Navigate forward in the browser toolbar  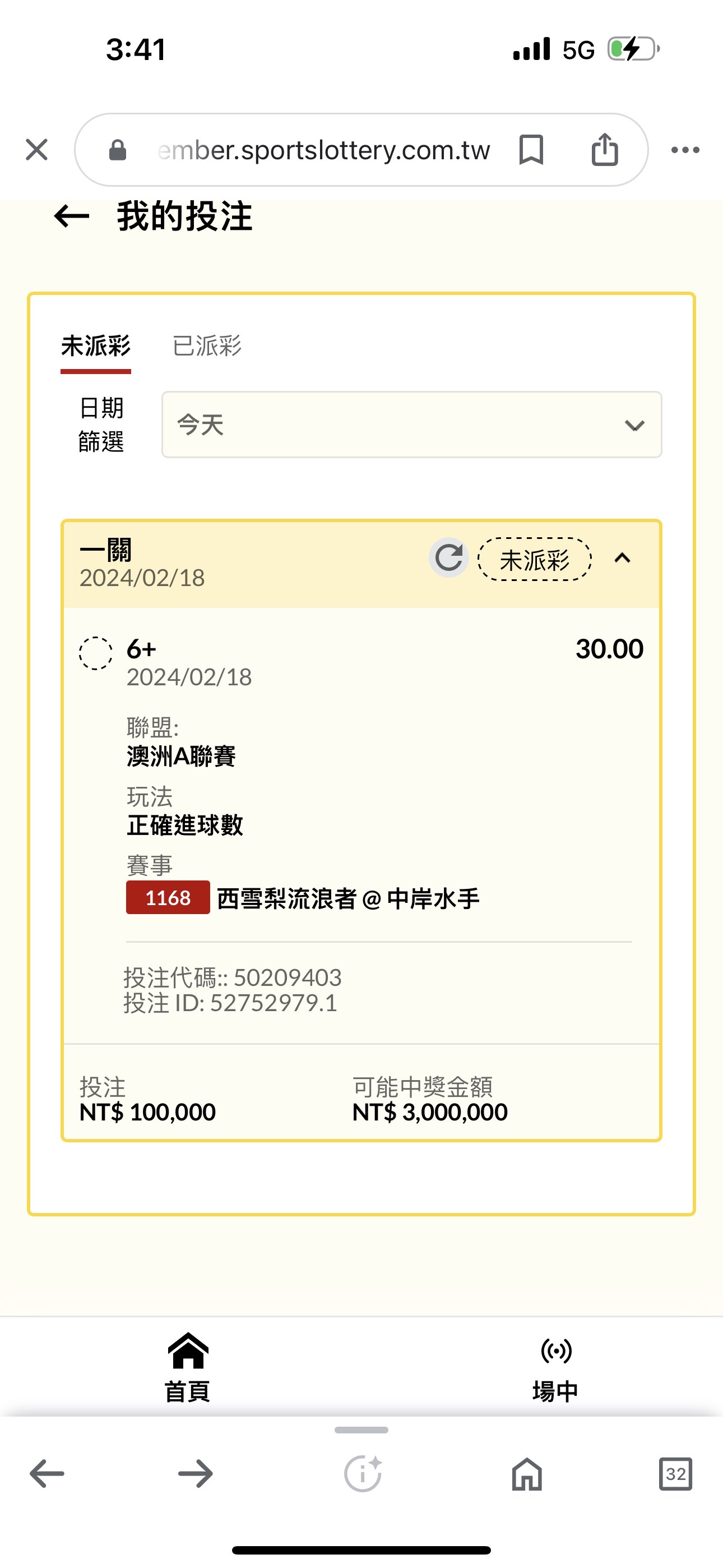pyautogui.click(x=196, y=1474)
